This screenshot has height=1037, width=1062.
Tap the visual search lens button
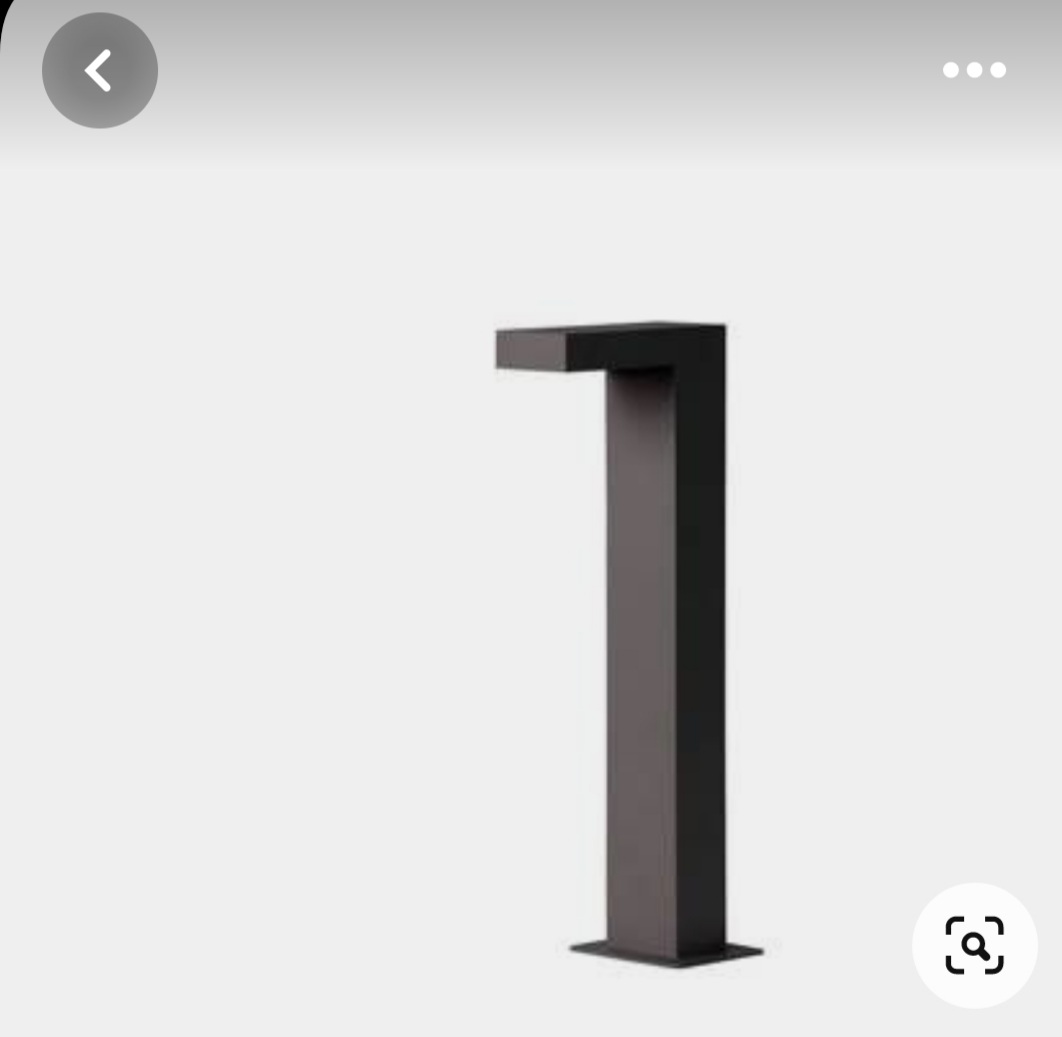[x=974, y=945]
